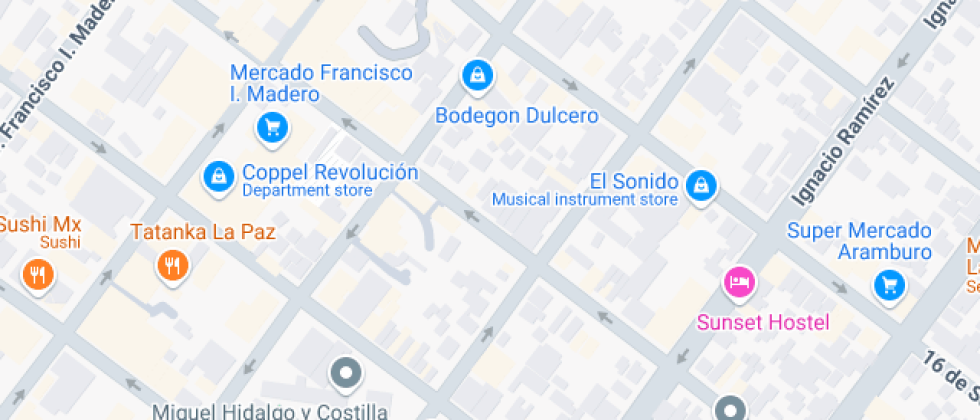Image resolution: width=980 pixels, height=420 pixels.
Task: Tap the Tatanka La Paz restaurant pin
Action: [x=172, y=265]
